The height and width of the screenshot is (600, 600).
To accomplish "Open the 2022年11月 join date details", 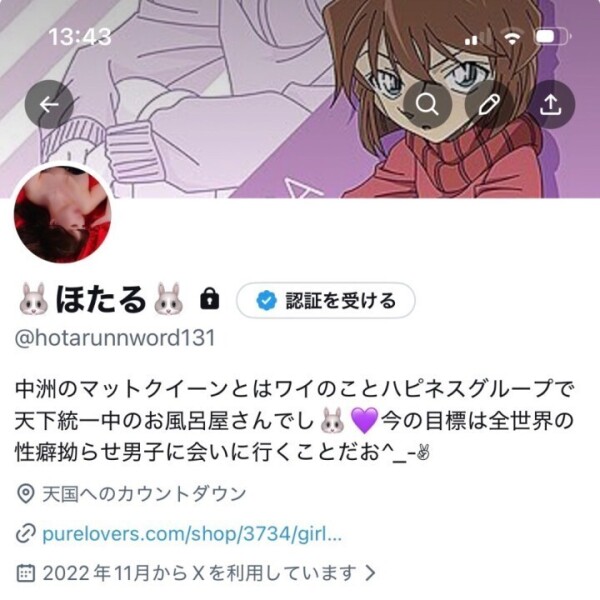I will coord(198,573).
